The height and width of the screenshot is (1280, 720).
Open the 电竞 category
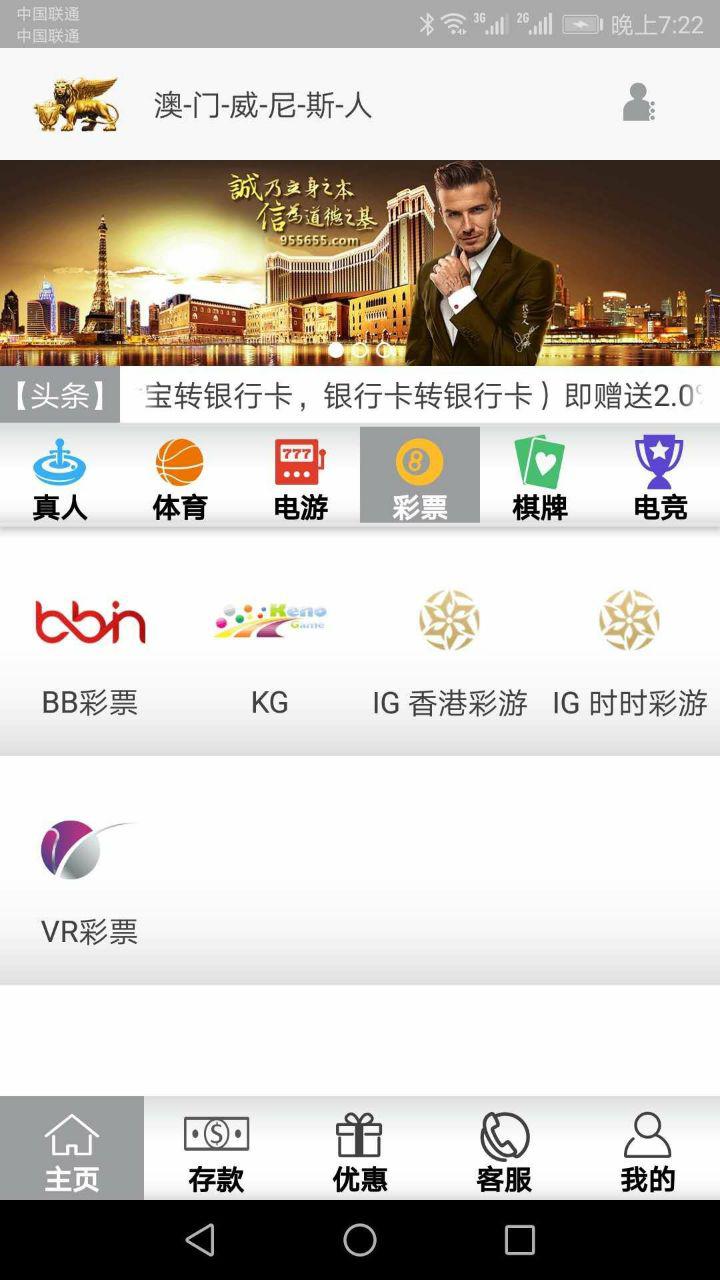pyautogui.click(x=660, y=477)
